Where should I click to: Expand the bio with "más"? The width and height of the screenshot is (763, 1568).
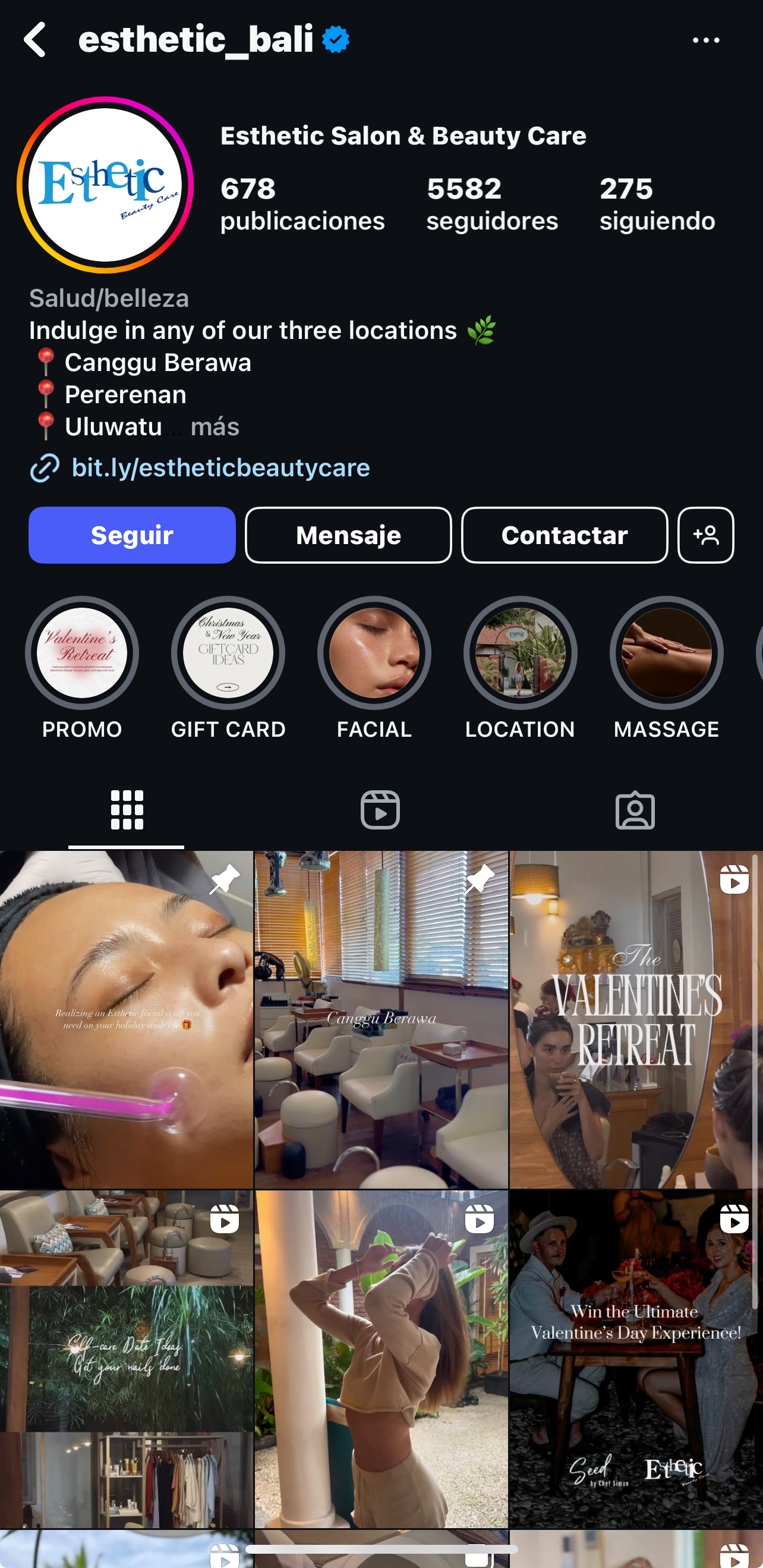point(215,427)
